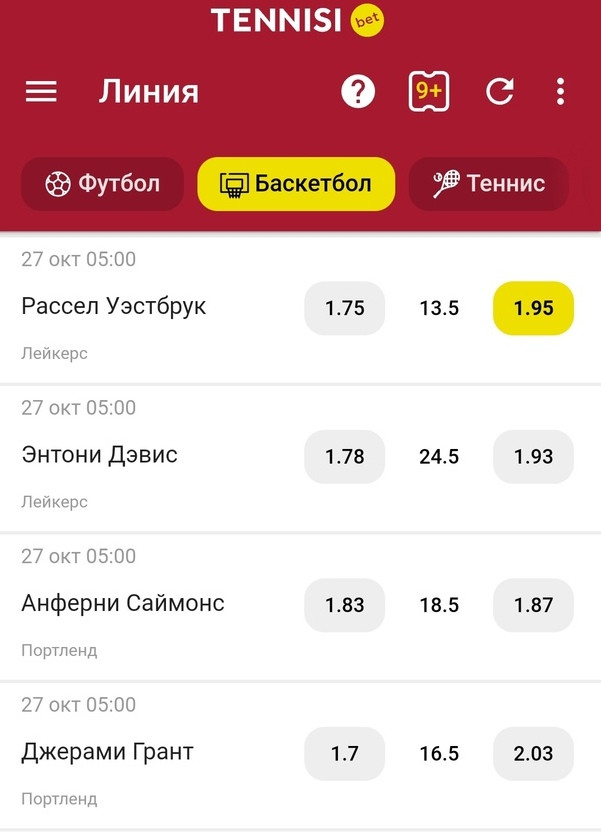Open the hamburger navigation menu
The height and width of the screenshot is (836, 601).
pyautogui.click(x=41, y=92)
